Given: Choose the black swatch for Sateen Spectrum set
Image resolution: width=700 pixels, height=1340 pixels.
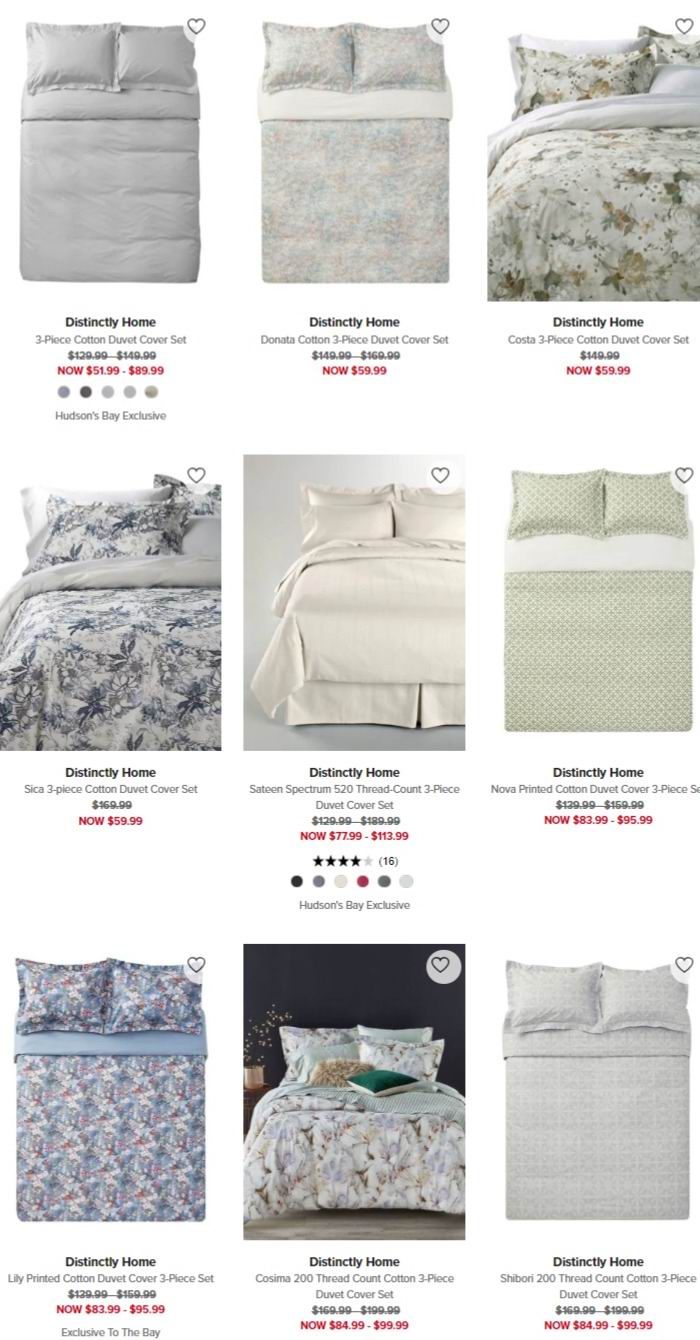Looking at the screenshot, I should (x=296, y=881).
